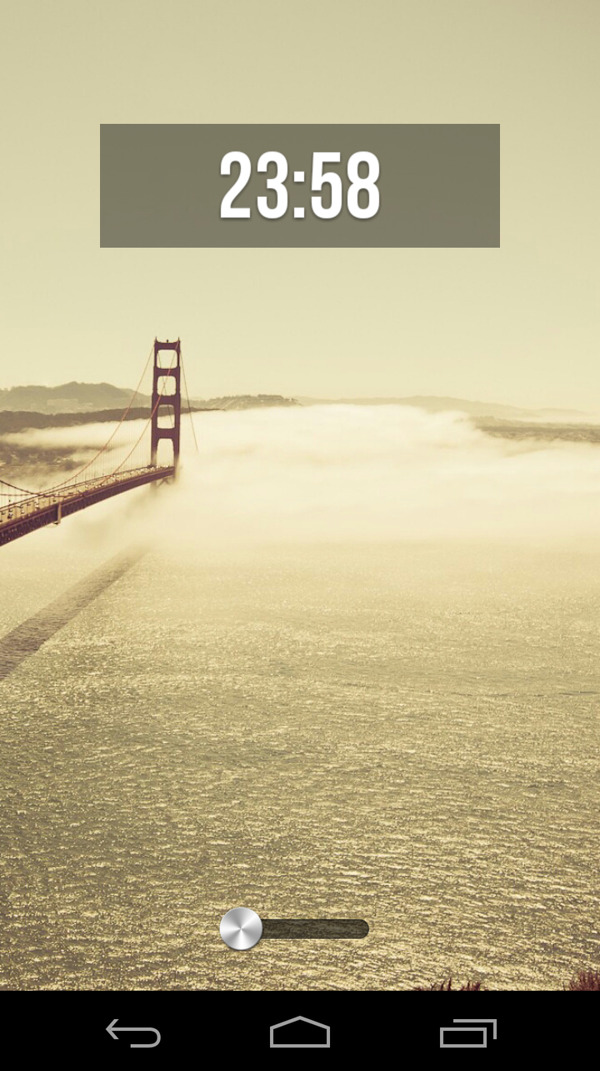Open the recent apps view
Viewport: 600px width, 1071px height.
pyautogui.click(x=468, y=1033)
